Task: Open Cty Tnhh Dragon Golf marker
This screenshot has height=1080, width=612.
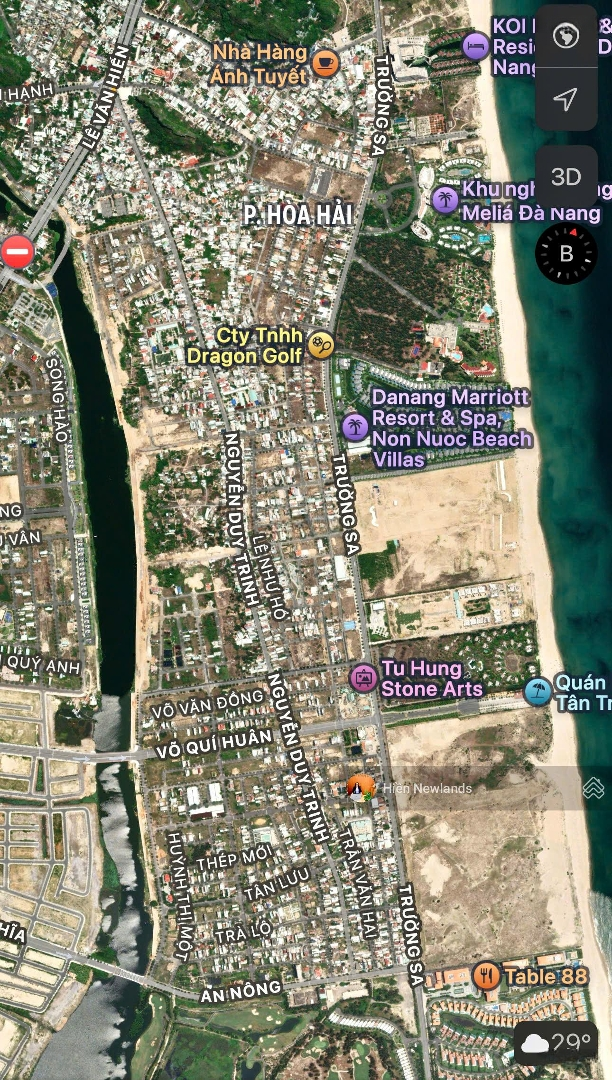Action: (321, 345)
